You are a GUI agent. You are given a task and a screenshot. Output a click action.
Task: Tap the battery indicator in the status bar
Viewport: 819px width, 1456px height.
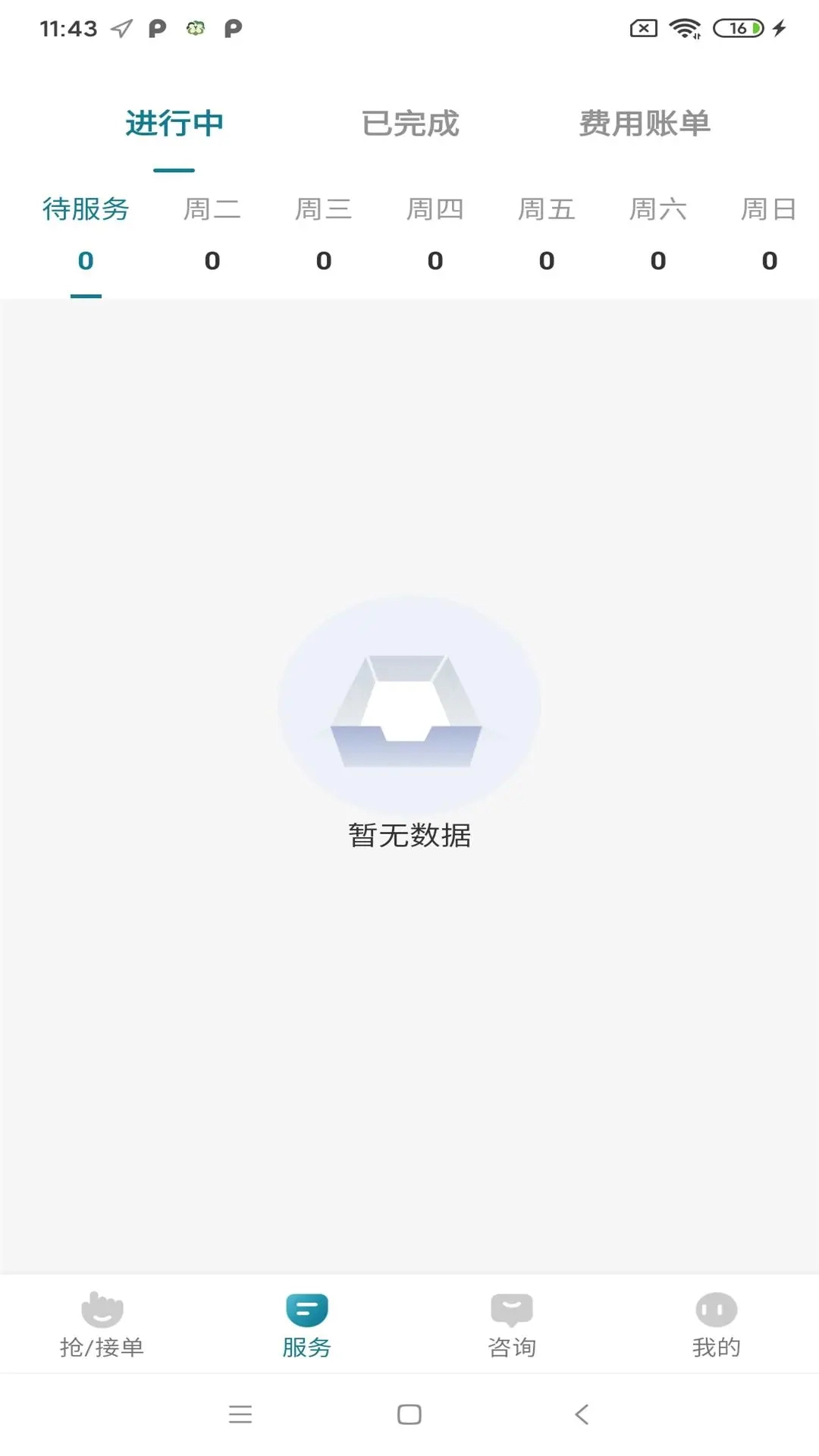tap(738, 29)
